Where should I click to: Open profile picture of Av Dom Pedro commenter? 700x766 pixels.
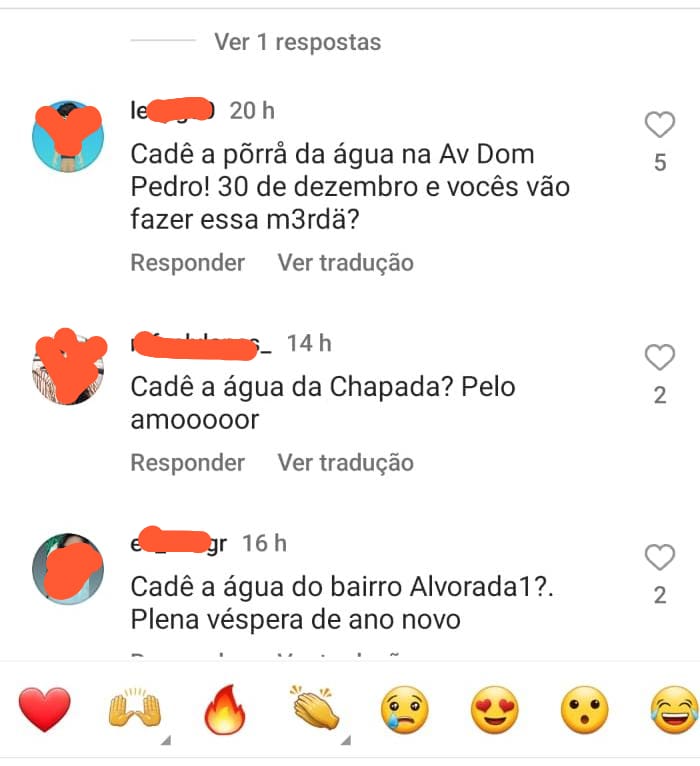(x=68, y=136)
